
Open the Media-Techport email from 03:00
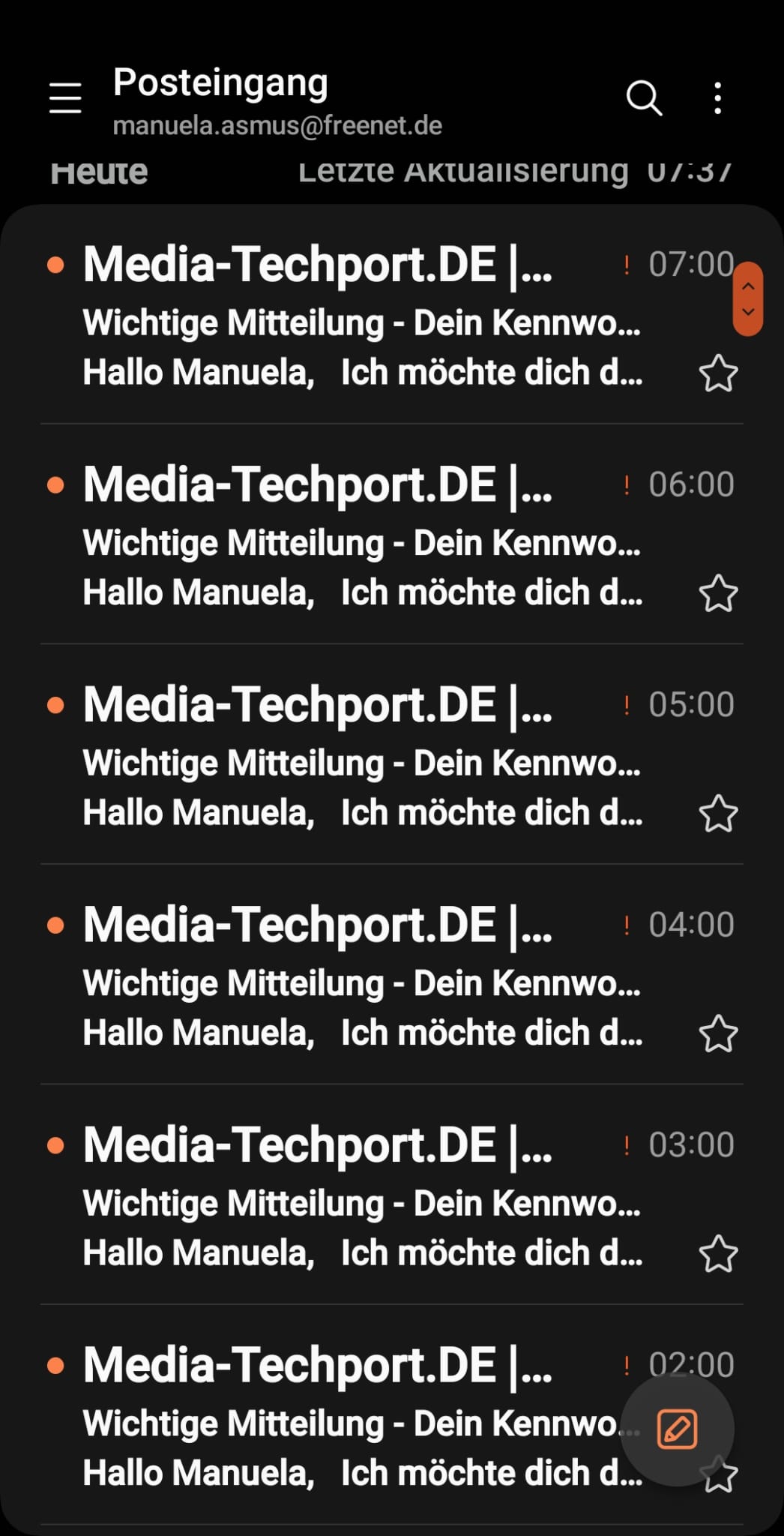coord(360,1202)
